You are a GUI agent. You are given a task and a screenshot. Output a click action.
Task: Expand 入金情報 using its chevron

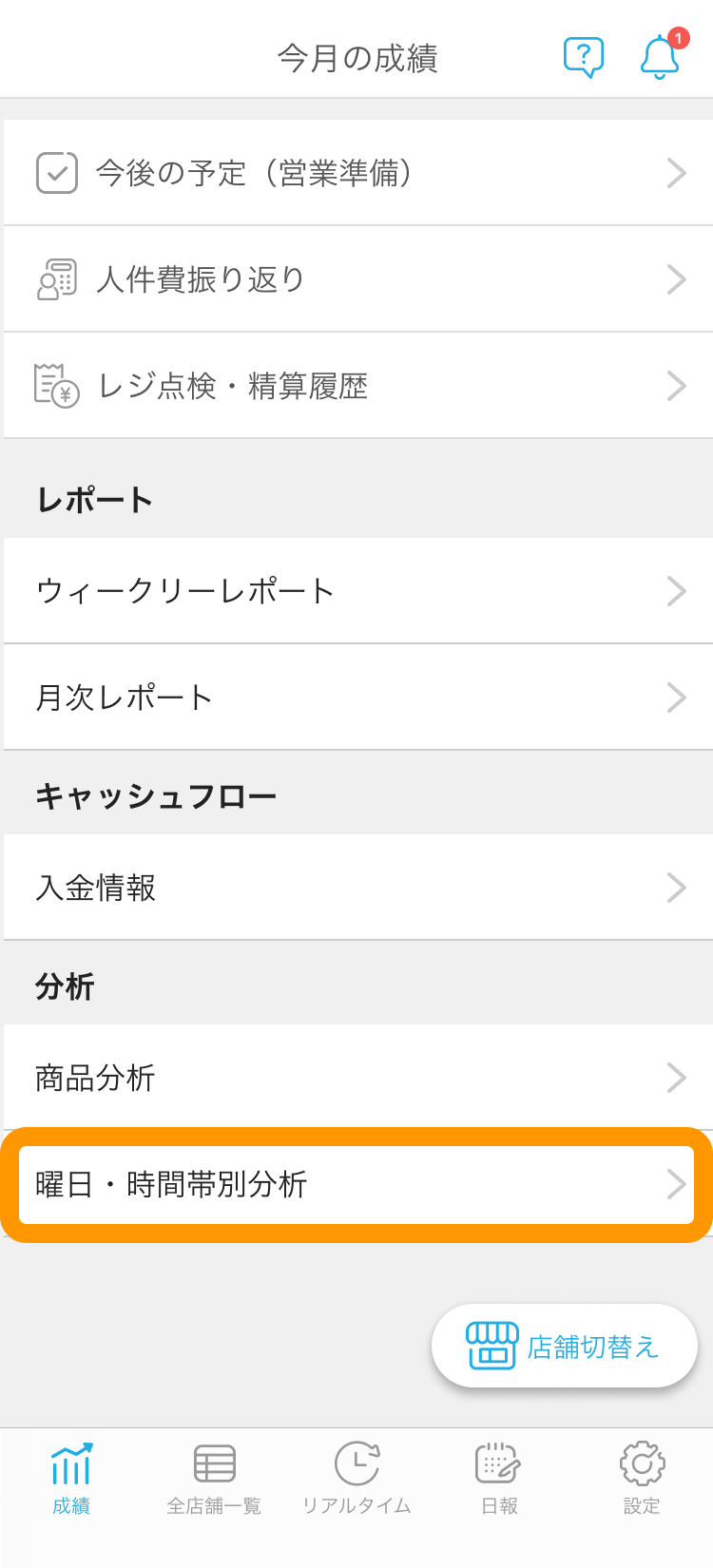coord(676,887)
